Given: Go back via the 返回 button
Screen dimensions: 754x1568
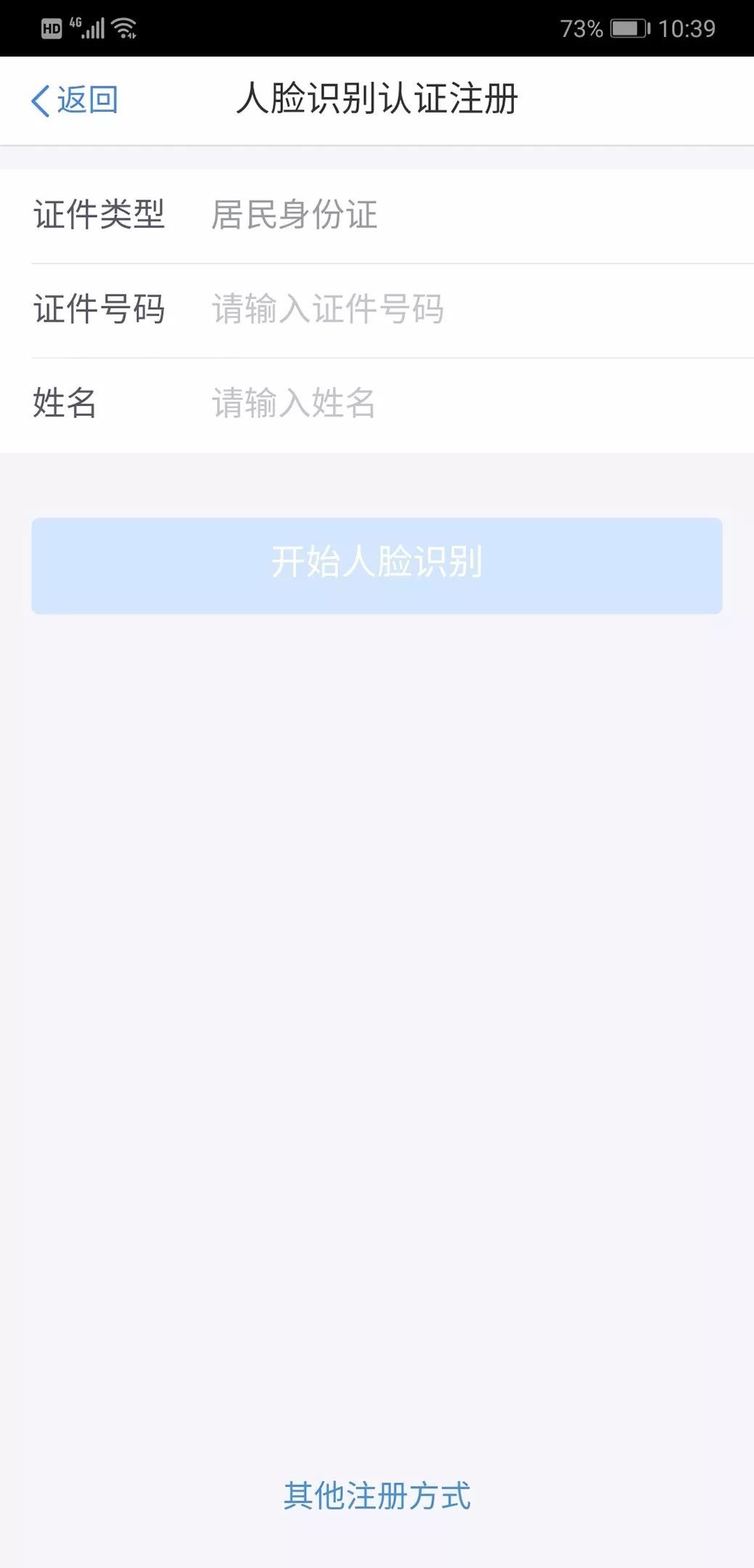Looking at the screenshot, I should click(x=75, y=100).
